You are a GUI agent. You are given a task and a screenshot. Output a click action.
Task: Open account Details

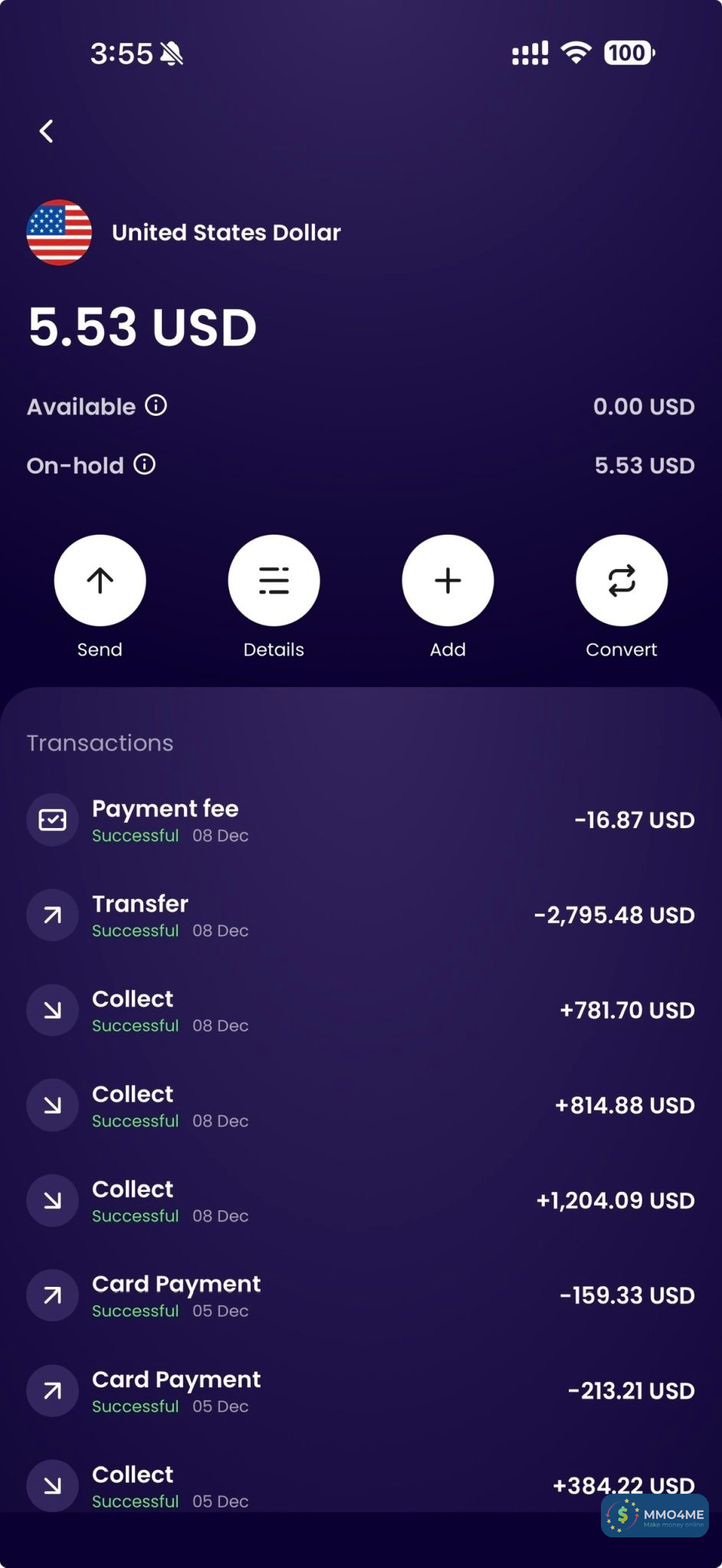[274, 581]
